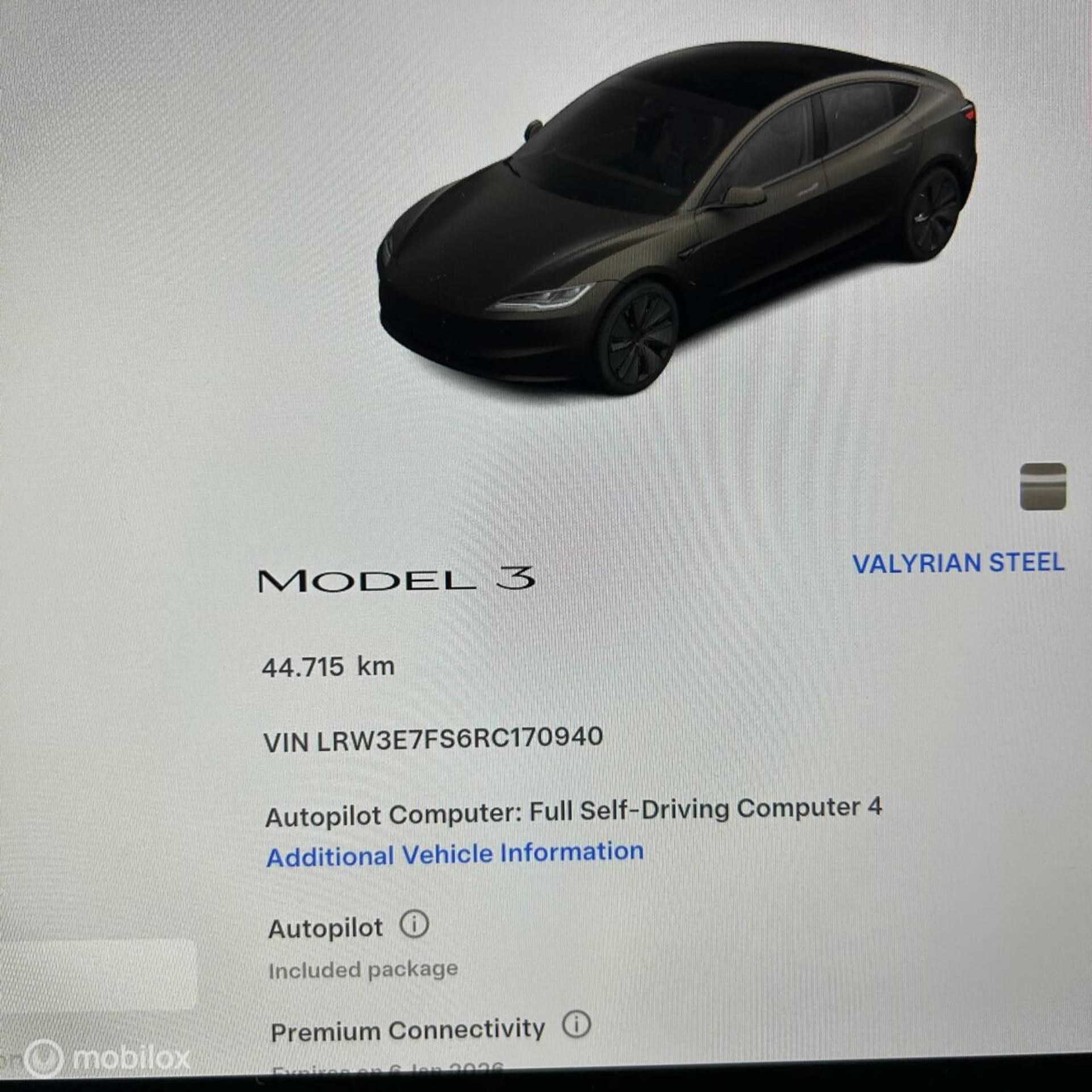This screenshot has height=1092, width=1092.
Task: Open Additional Vehicle Information link
Action: 455,854
